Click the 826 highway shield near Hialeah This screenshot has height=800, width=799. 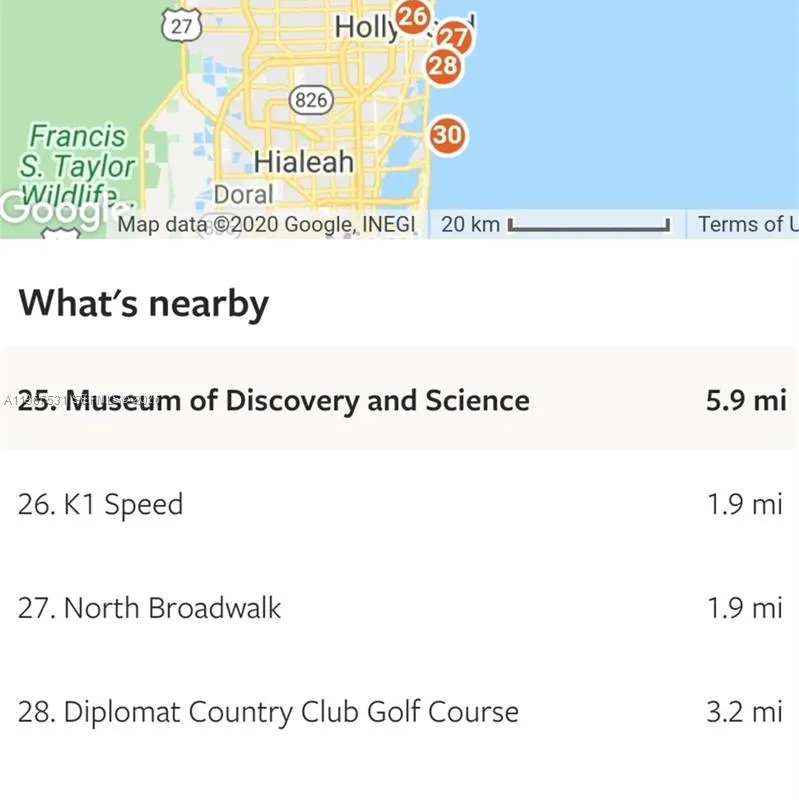coord(308,101)
